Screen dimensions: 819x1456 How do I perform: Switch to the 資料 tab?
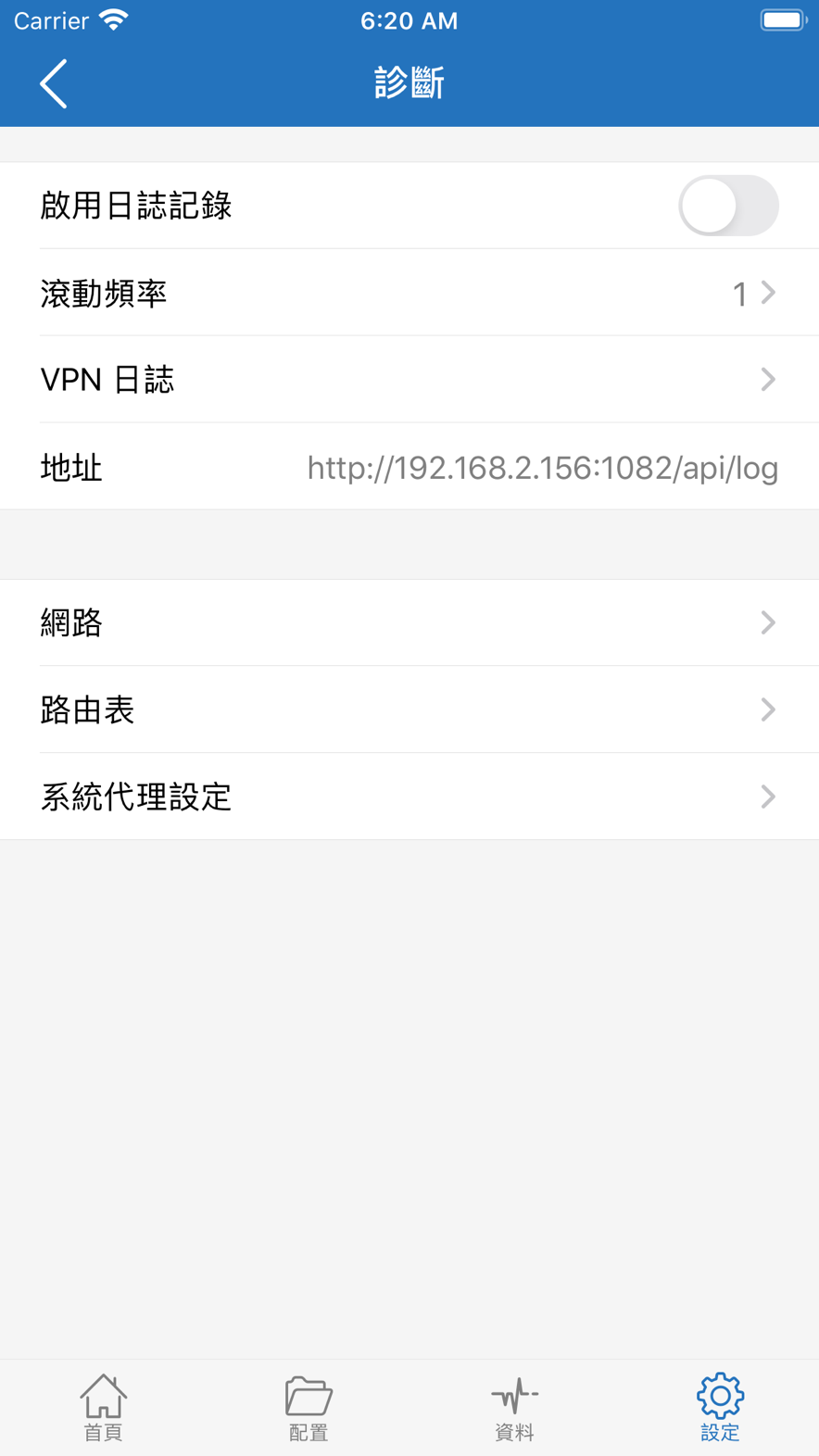pyautogui.click(x=514, y=1408)
